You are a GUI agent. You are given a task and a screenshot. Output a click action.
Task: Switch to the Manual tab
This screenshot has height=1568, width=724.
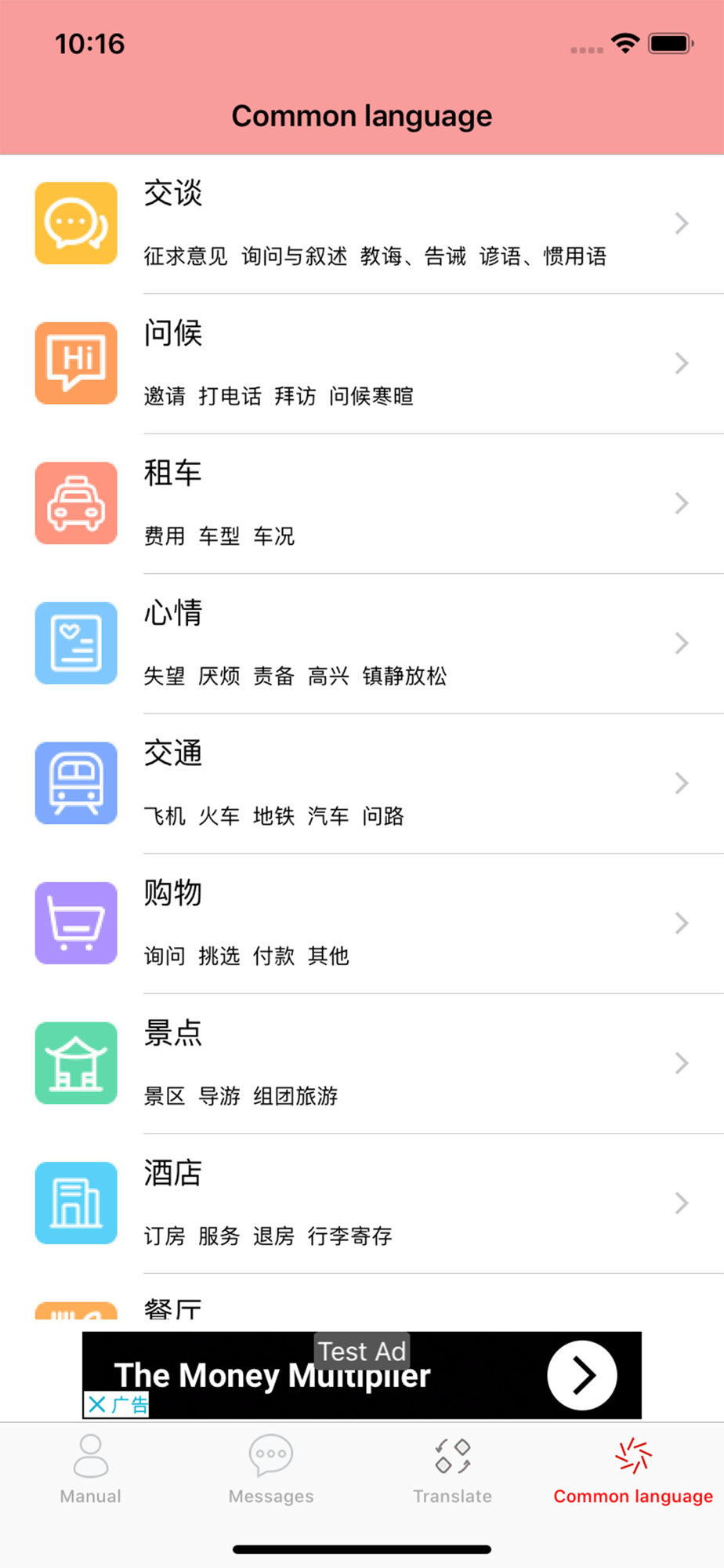[91, 1469]
